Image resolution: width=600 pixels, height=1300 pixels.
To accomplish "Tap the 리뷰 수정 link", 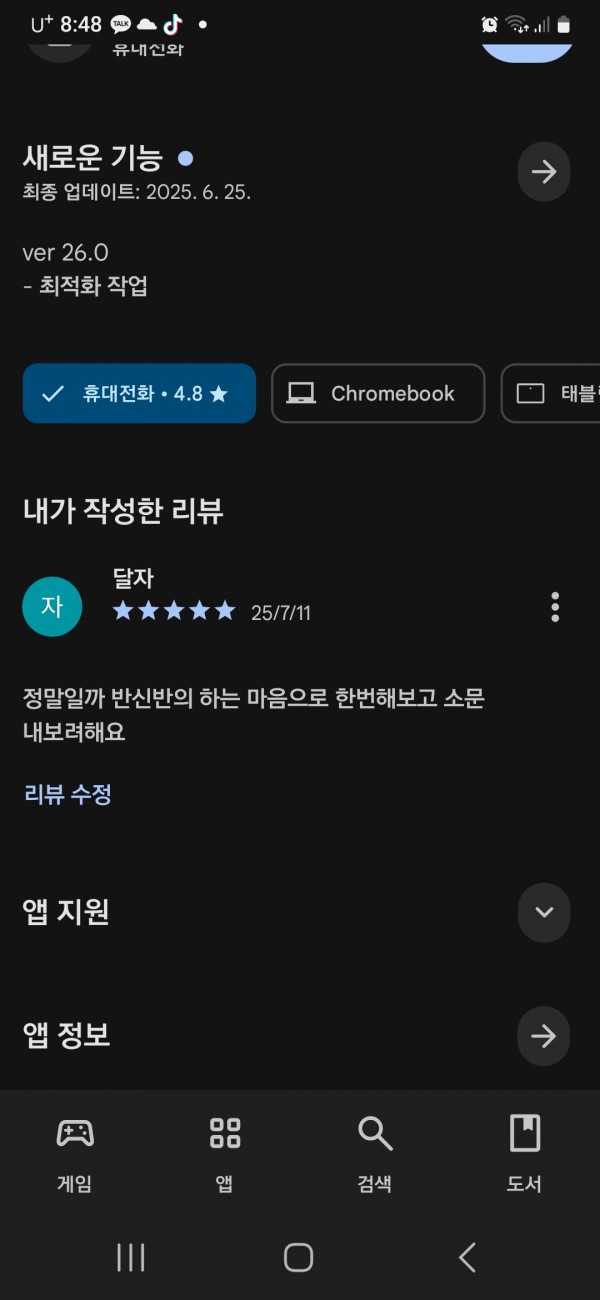I will [67, 795].
